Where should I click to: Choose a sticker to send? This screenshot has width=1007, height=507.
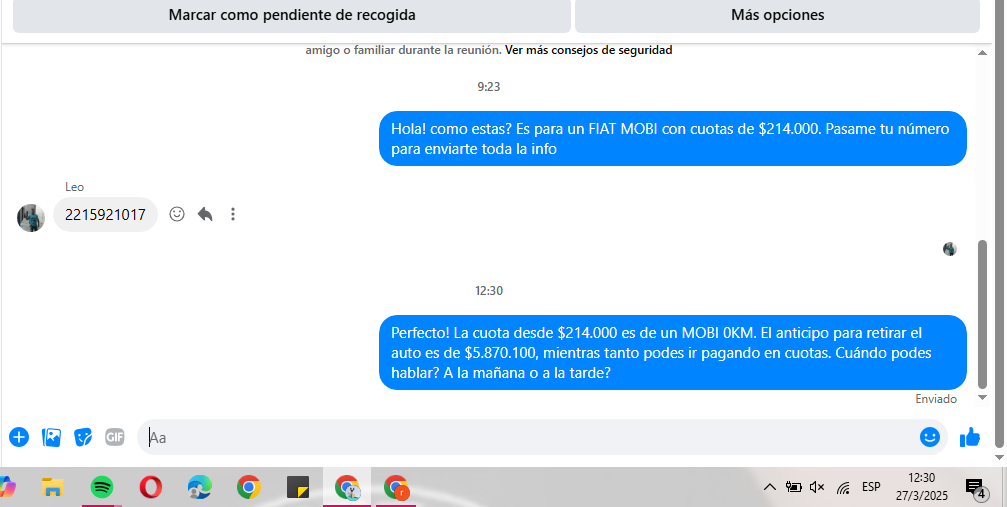point(83,437)
